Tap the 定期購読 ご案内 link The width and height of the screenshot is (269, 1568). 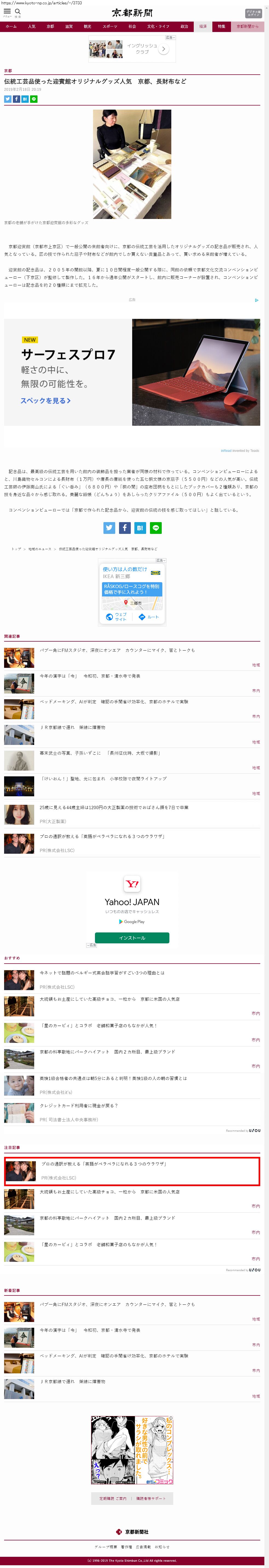[x=113, y=1499]
